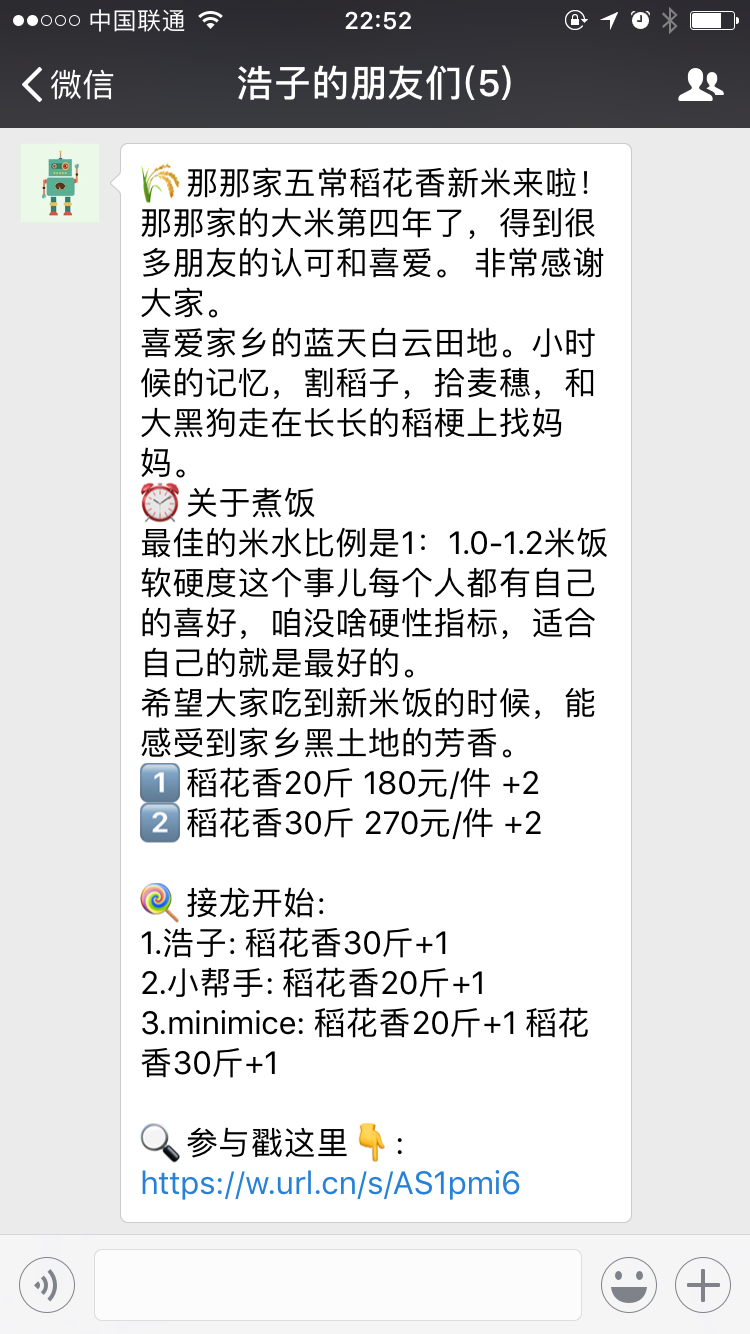This screenshot has height=1334, width=750.
Task: Focus the message text field
Action: [337, 1285]
